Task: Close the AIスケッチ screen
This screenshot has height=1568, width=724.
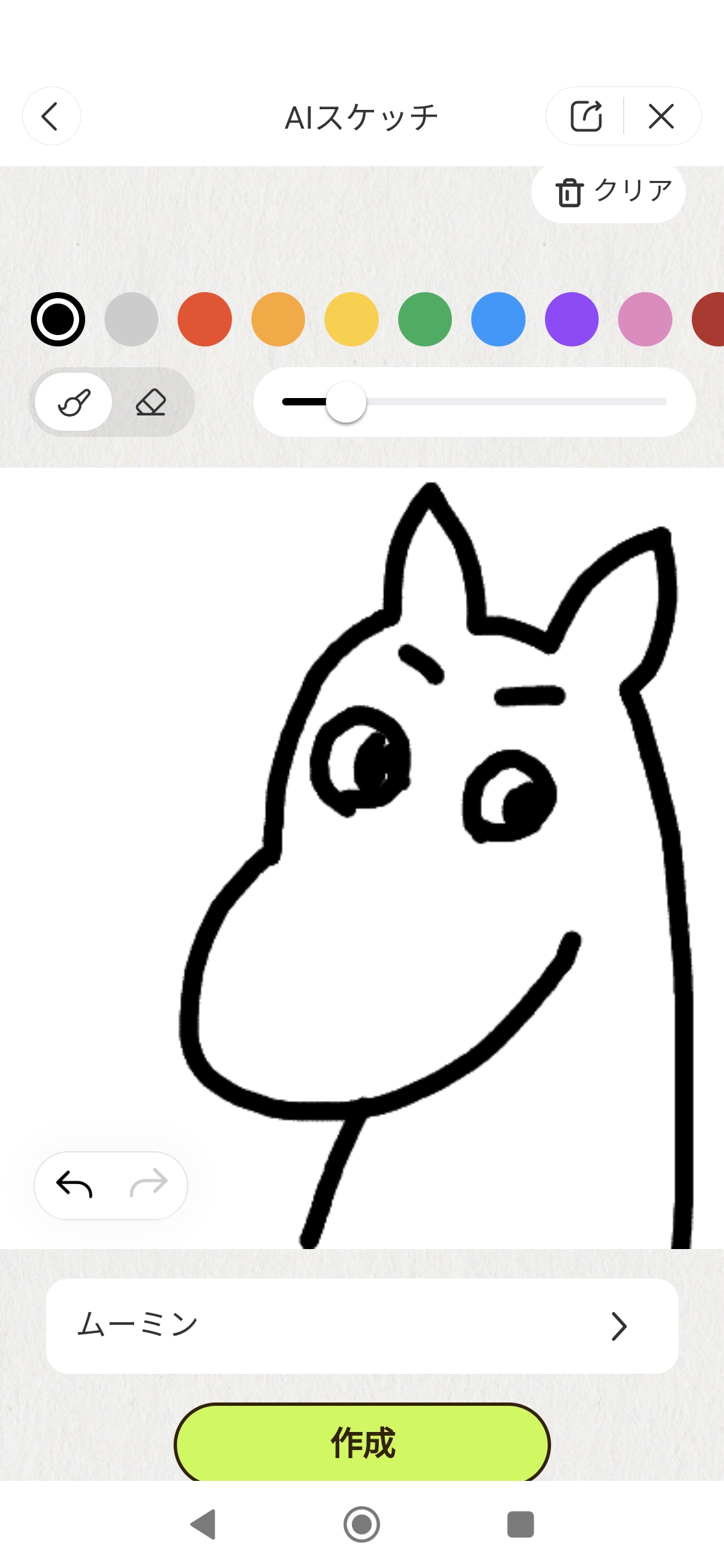Action: 661,116
